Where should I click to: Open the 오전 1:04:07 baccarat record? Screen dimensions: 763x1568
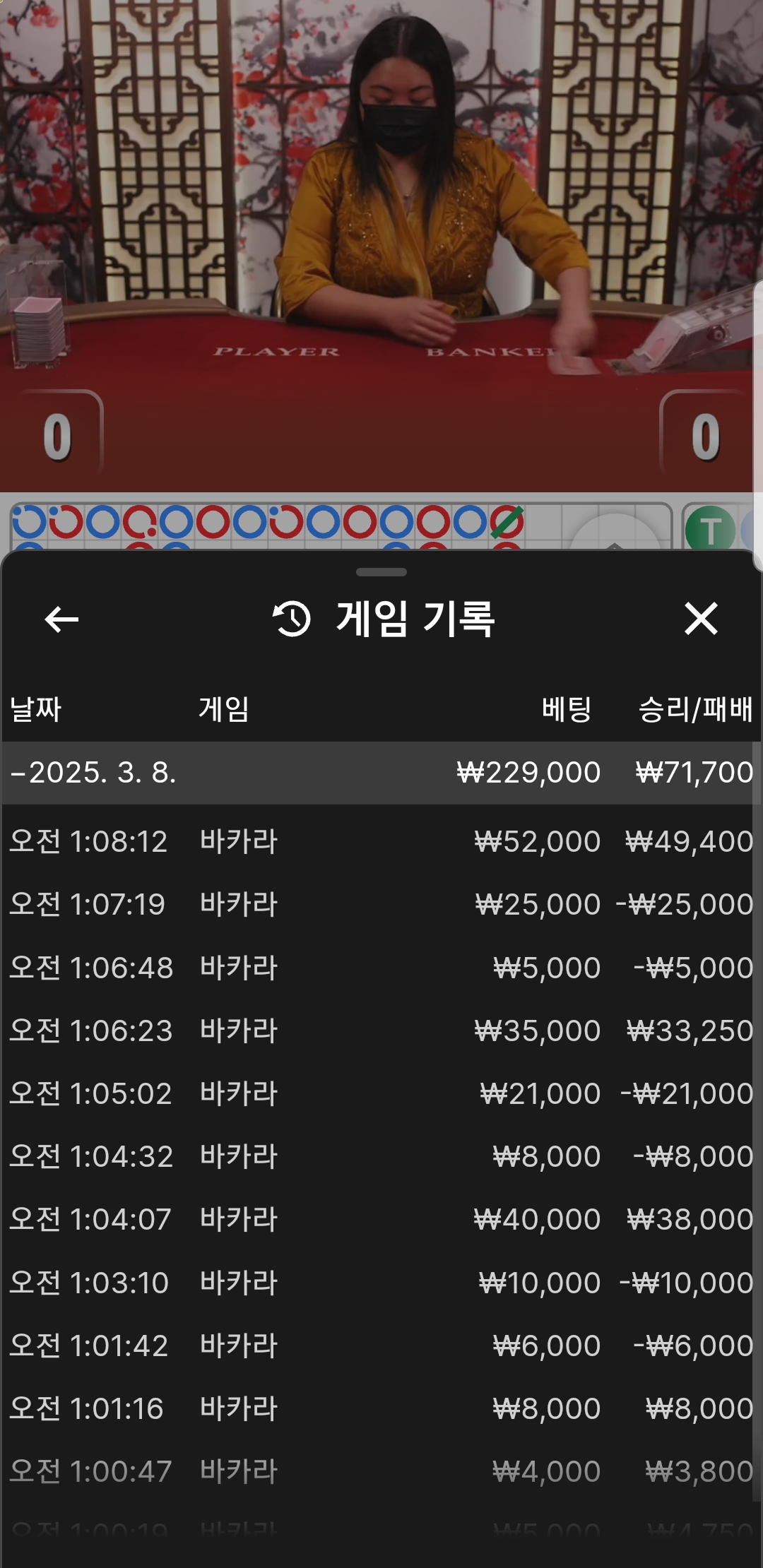[x=380, y=1220]
